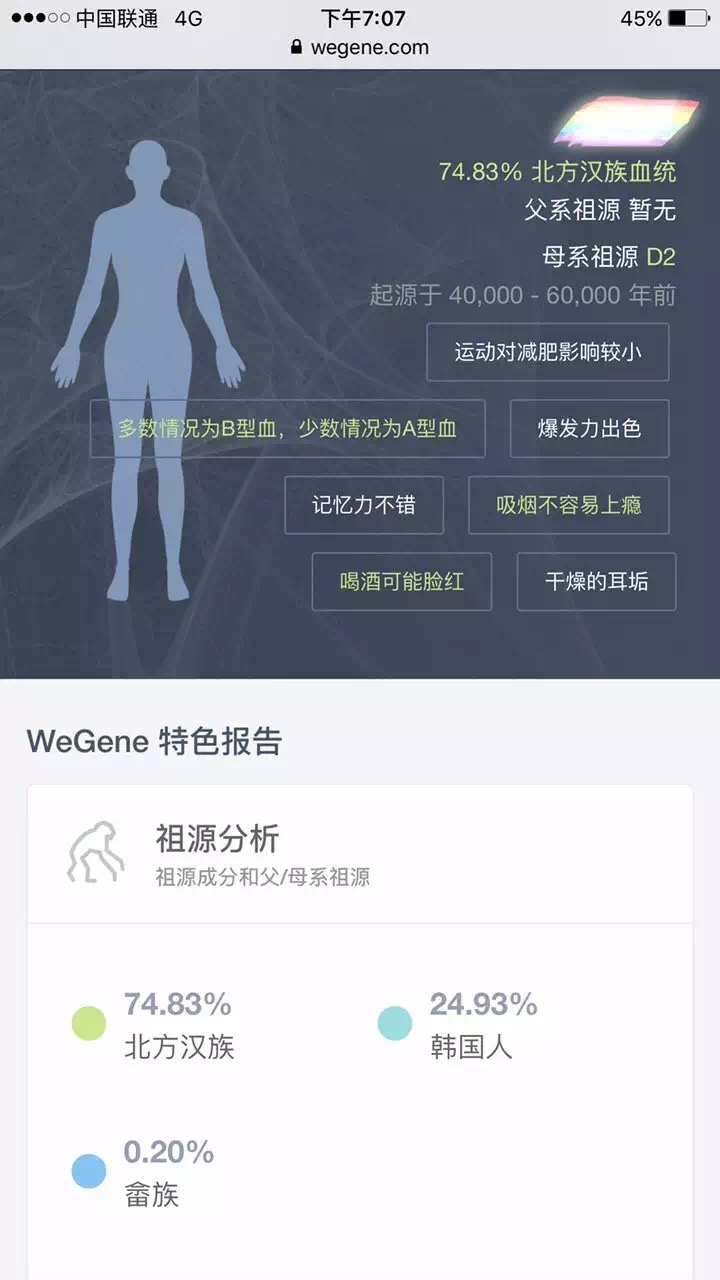Viewport: 720px width, 1280px height.
Task: Open the 祖源分析 ancestry report card
Action: 360,854
